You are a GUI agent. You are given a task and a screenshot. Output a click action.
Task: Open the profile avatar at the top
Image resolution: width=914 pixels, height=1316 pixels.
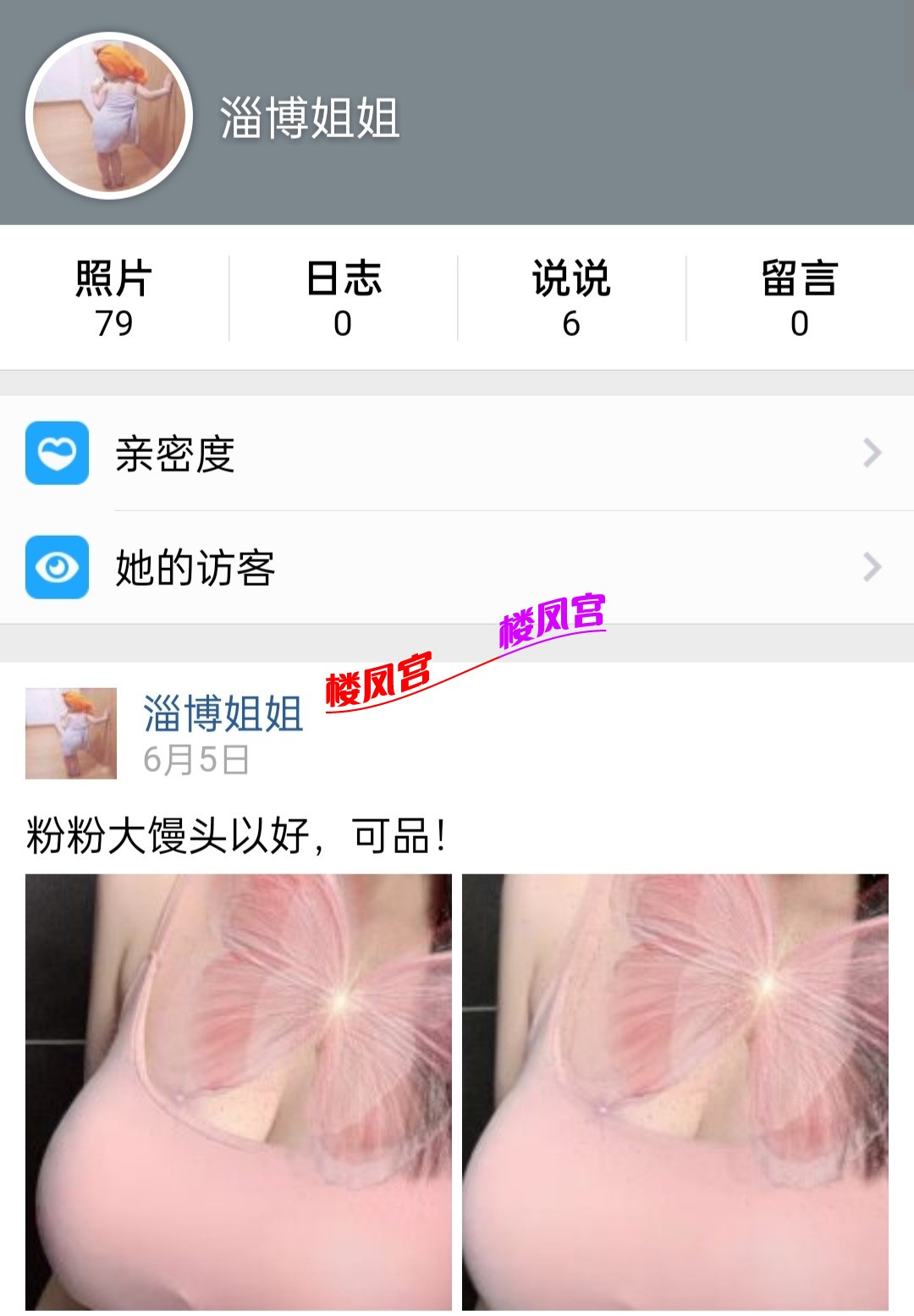tap(109, 116)
